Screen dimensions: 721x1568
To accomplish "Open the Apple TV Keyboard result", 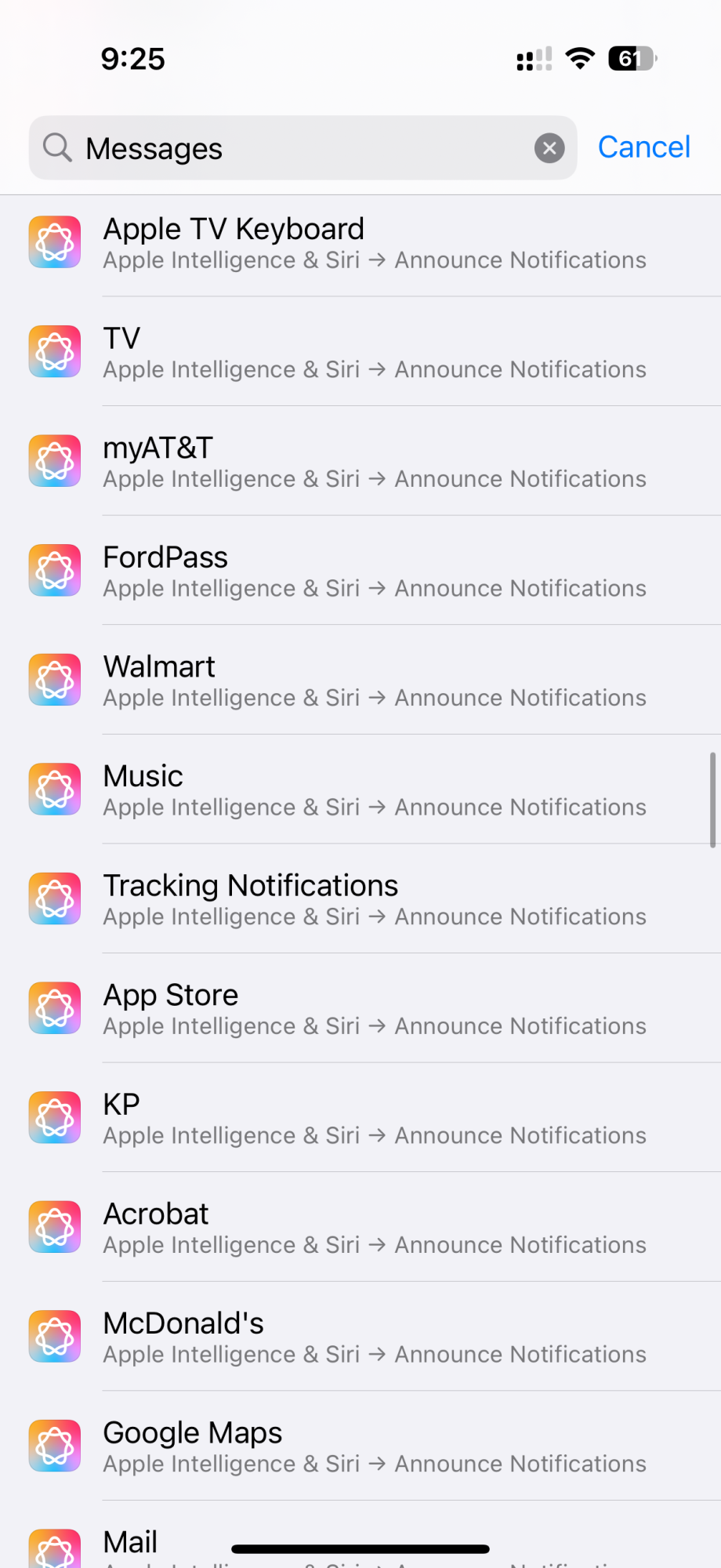I will [375, 243].
